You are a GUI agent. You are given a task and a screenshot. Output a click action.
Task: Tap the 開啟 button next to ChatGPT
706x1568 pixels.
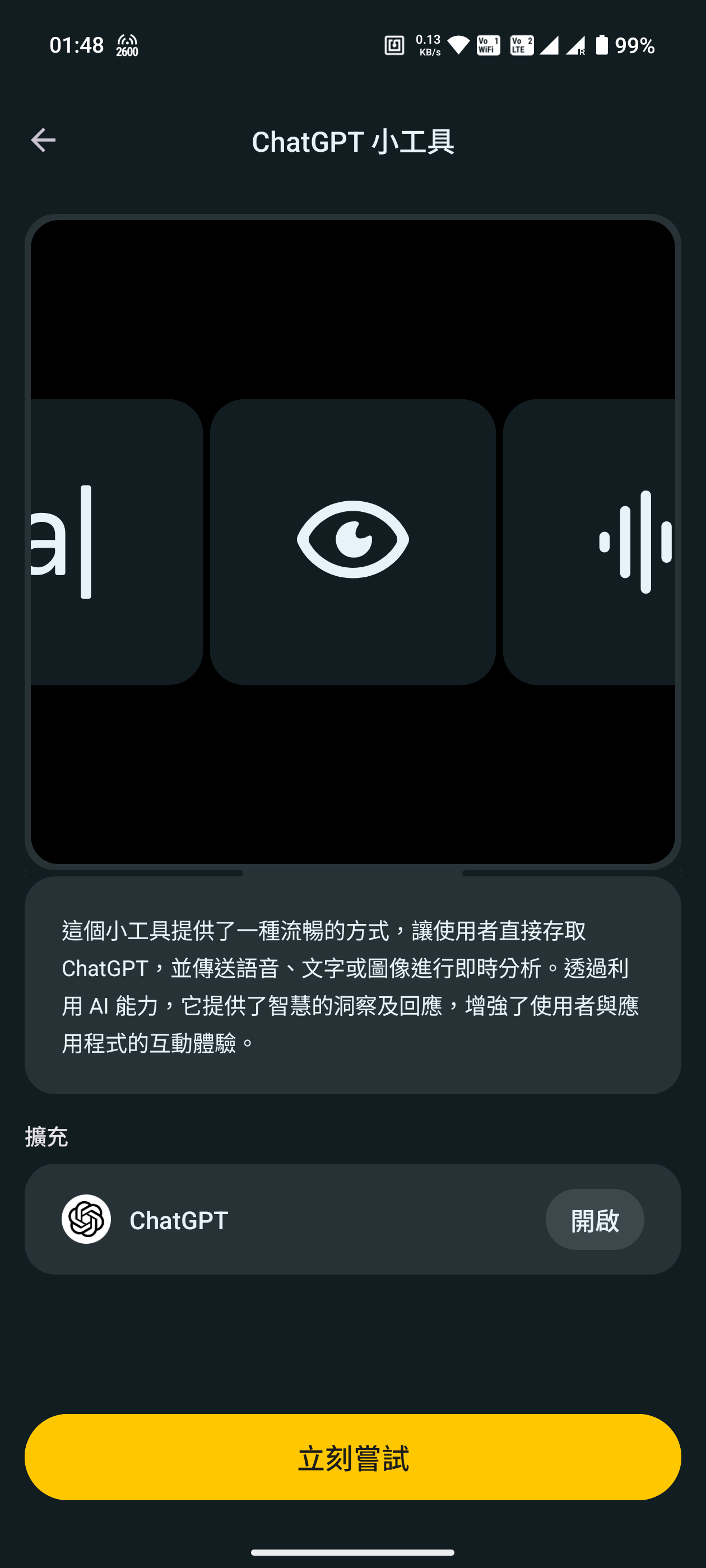coord(594,1219)
